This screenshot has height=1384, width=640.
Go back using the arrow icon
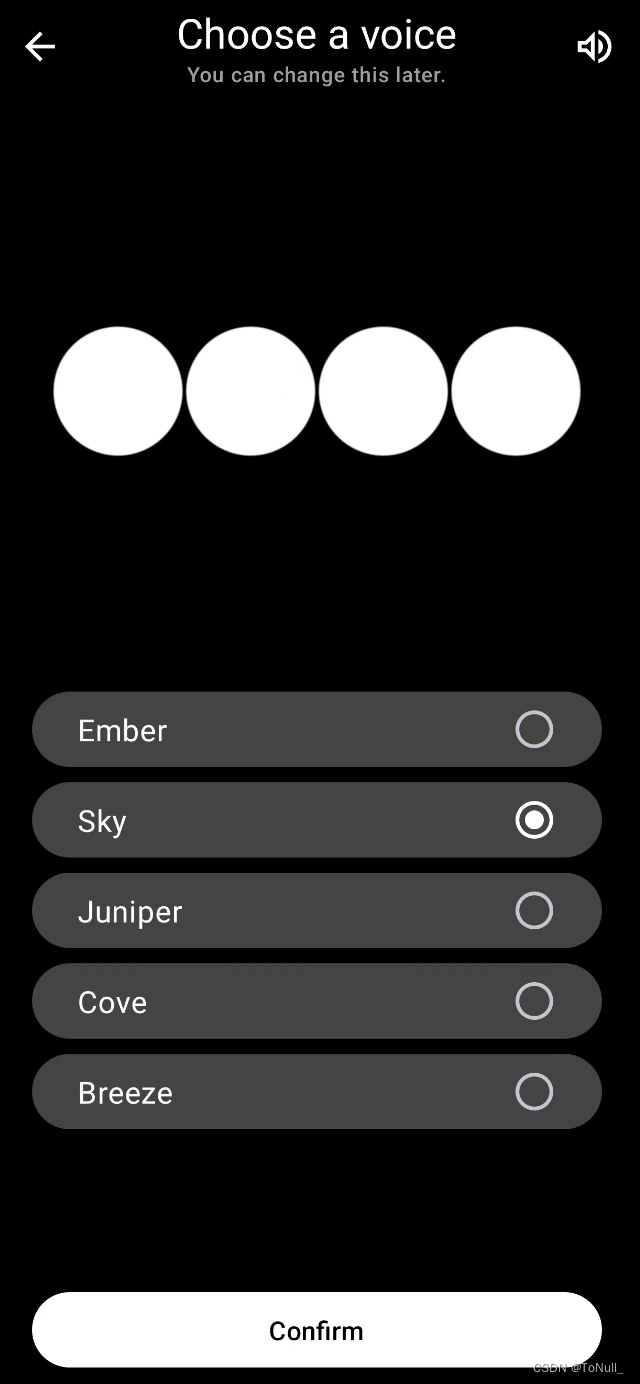(x=40, y=46)
